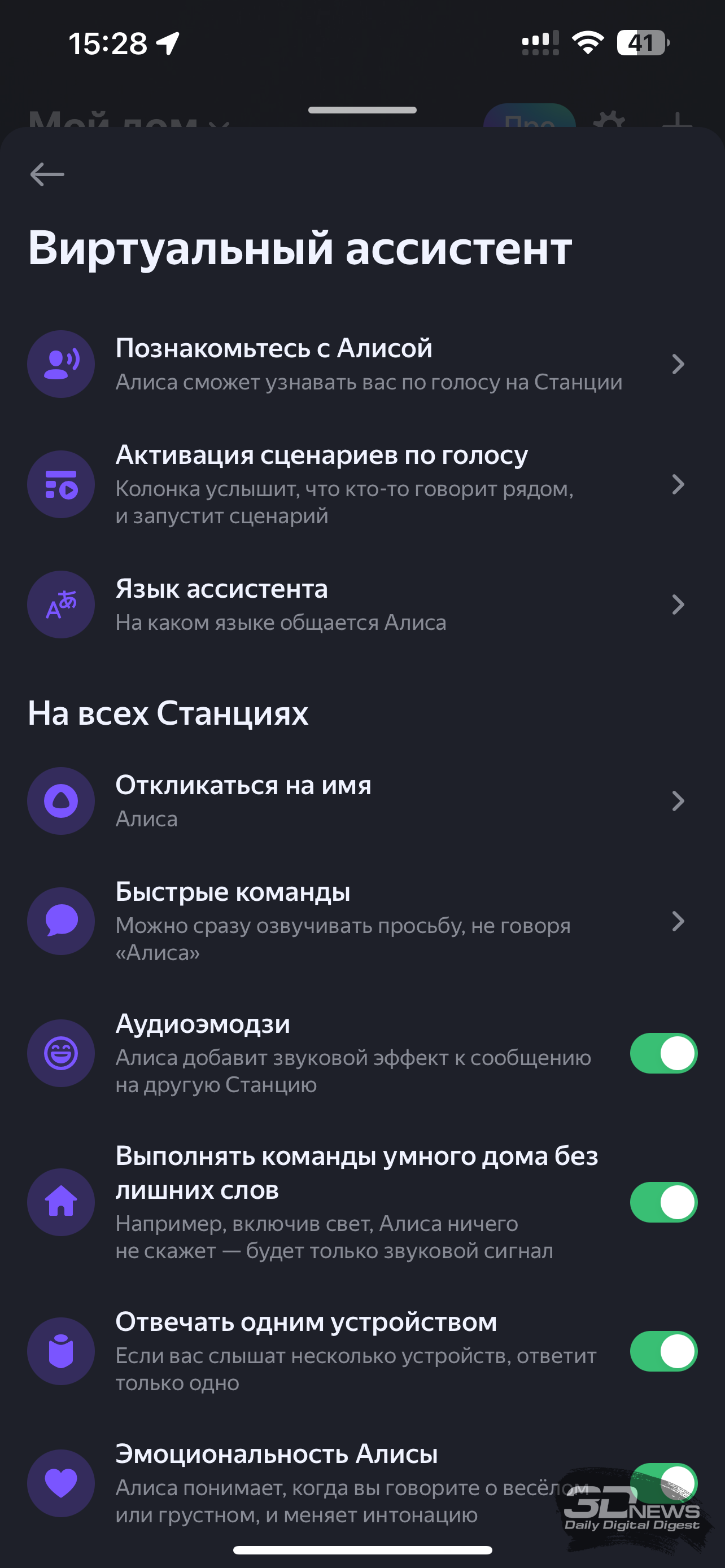
Task: Toggle the Аудиоэмодзи switch
Action: pos(663,1053)
